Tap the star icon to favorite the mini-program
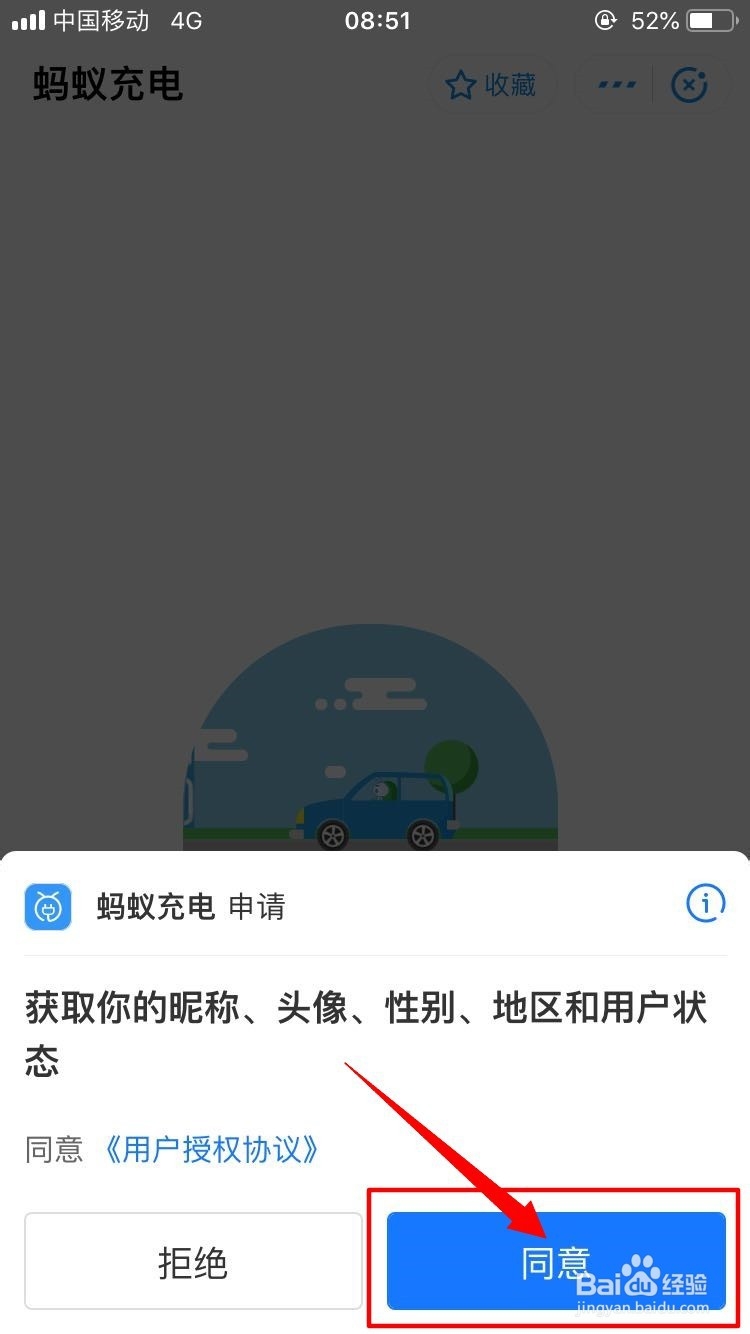 (461, 84)
